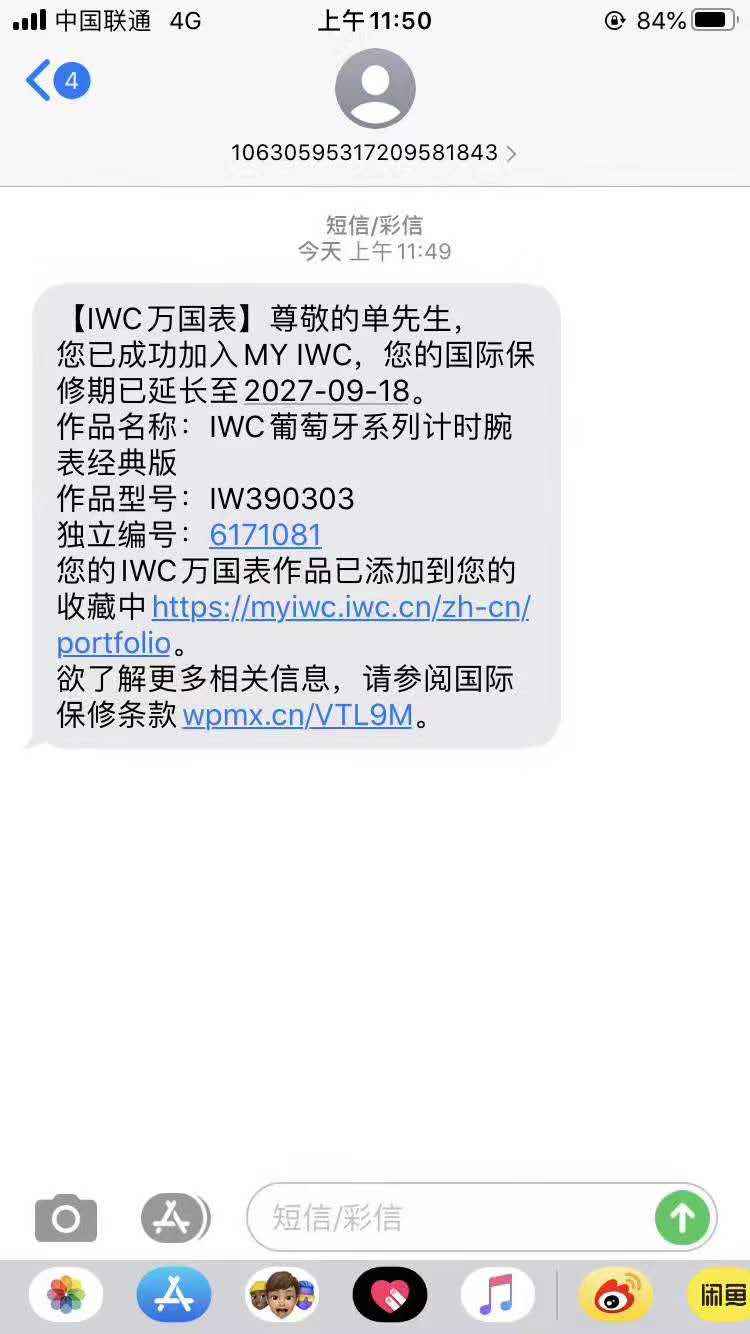Screen dimensions: 750x1334
Task: Open Digital Touch heart in the app strip
Action: click(x=390, y=1295)
